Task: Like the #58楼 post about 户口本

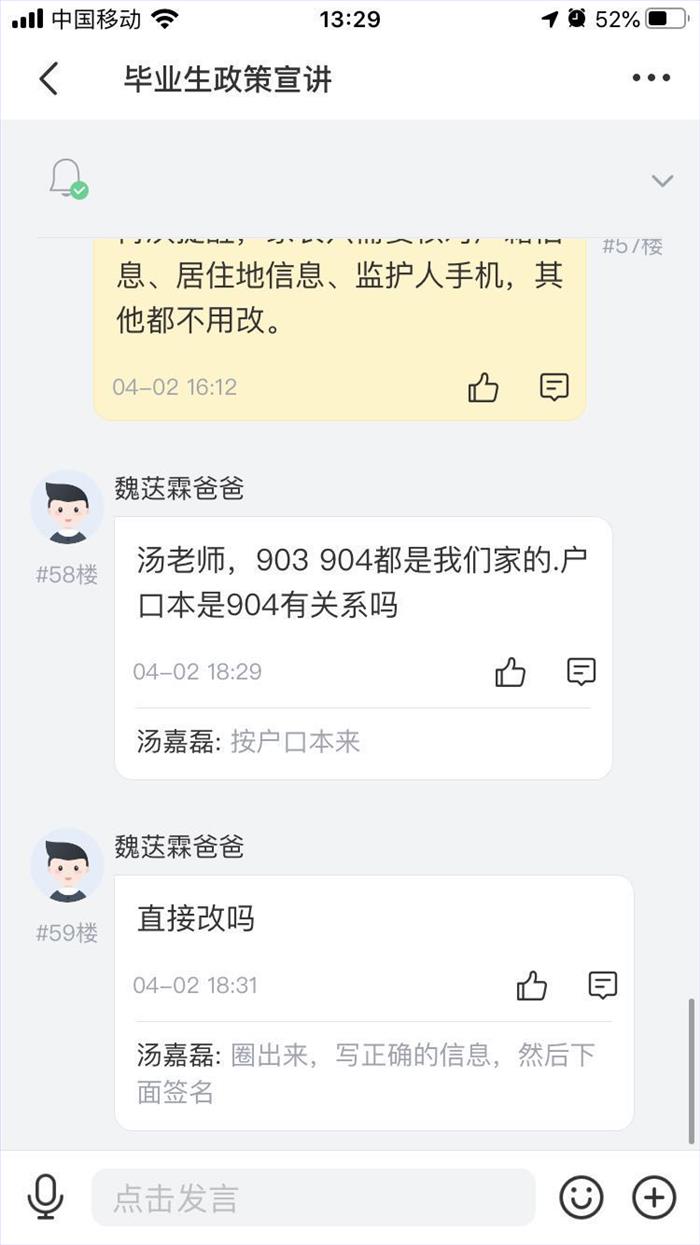Action: pos(510,672)
